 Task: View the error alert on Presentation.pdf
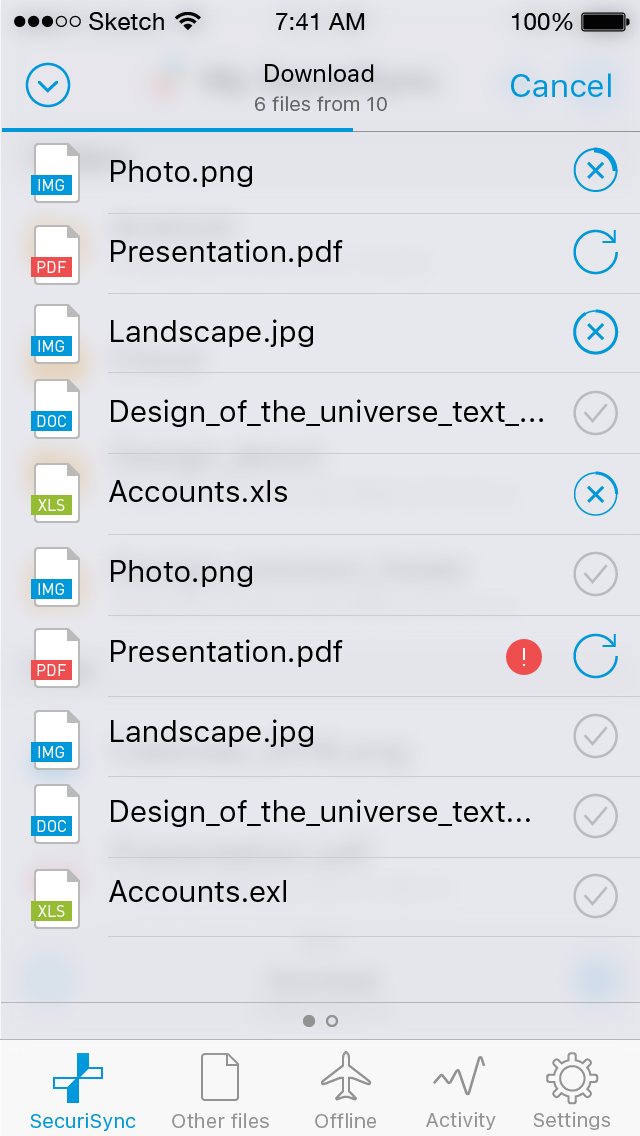(x=524, y=656)
